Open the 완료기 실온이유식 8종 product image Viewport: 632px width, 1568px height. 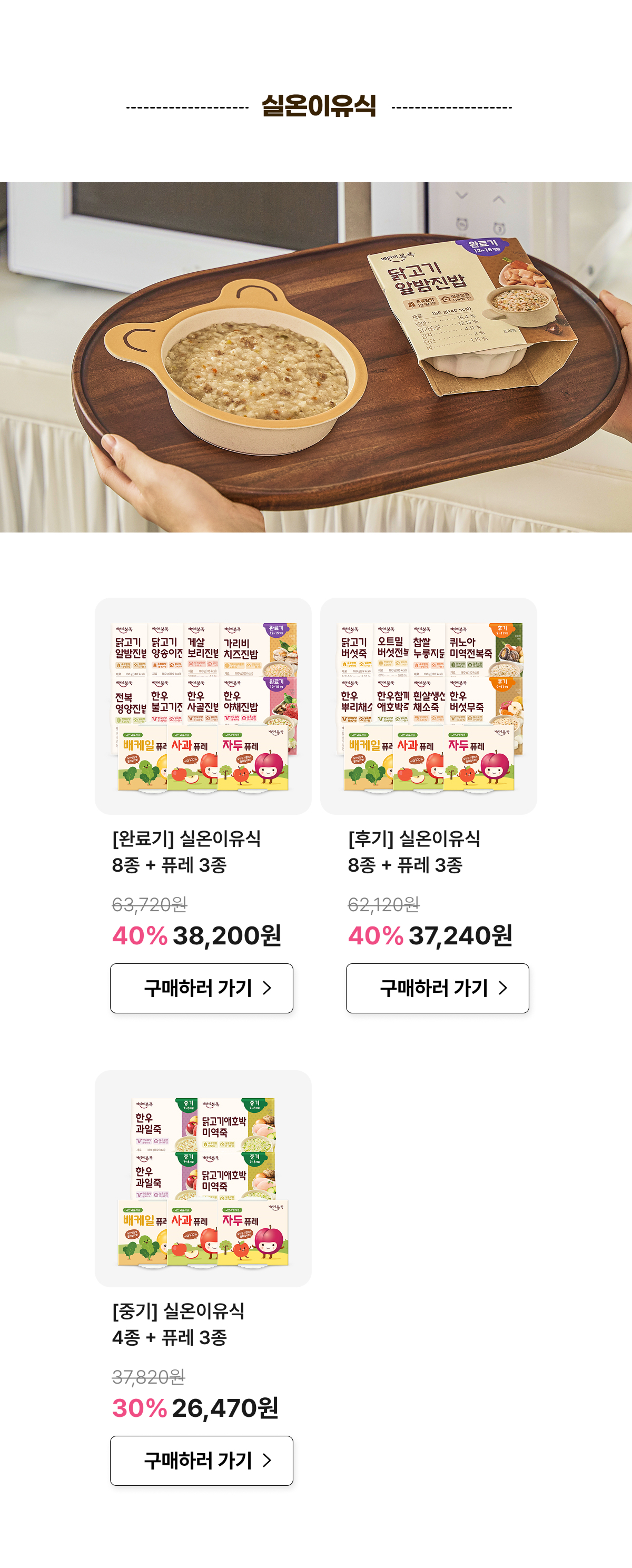click(203, 706)
